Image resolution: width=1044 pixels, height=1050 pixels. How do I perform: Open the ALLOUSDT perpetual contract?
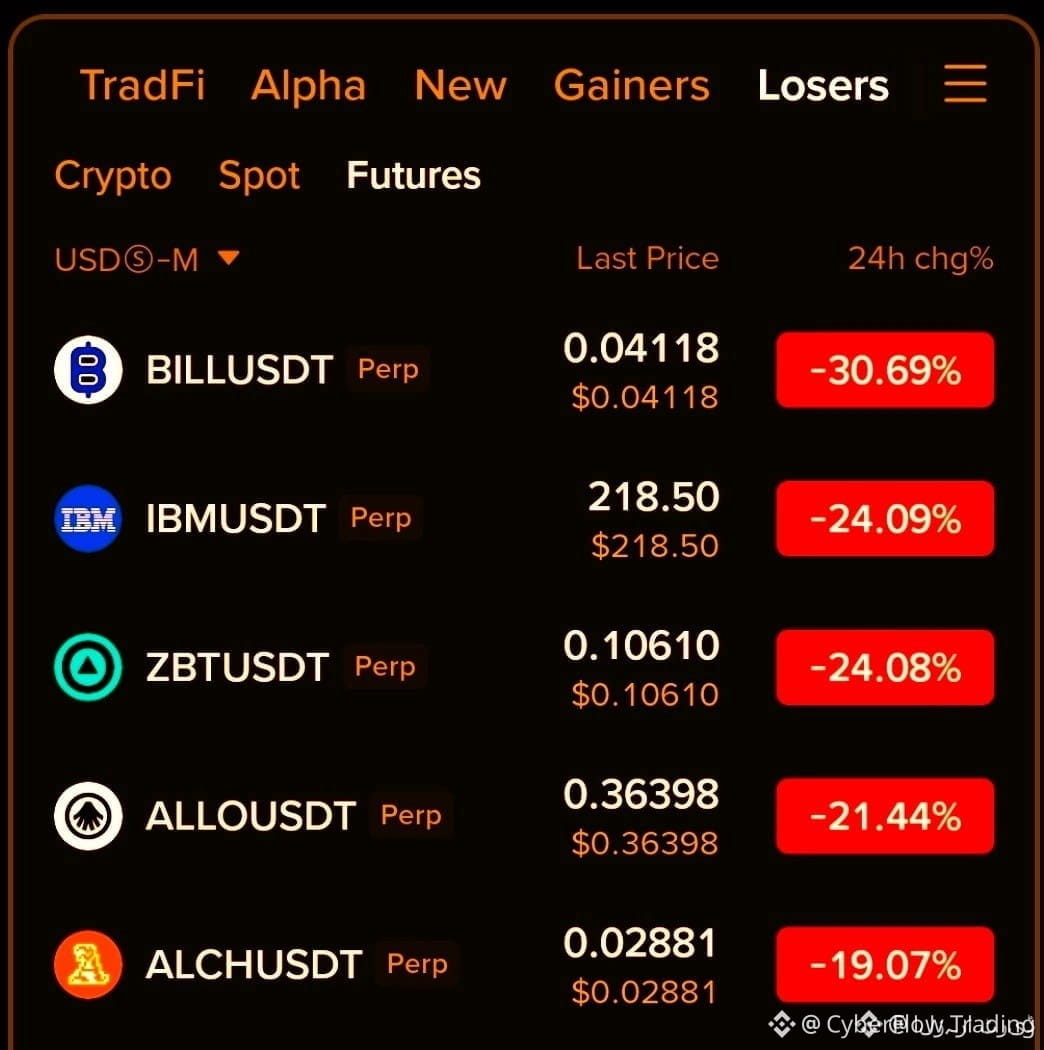[x=524, y=816]
